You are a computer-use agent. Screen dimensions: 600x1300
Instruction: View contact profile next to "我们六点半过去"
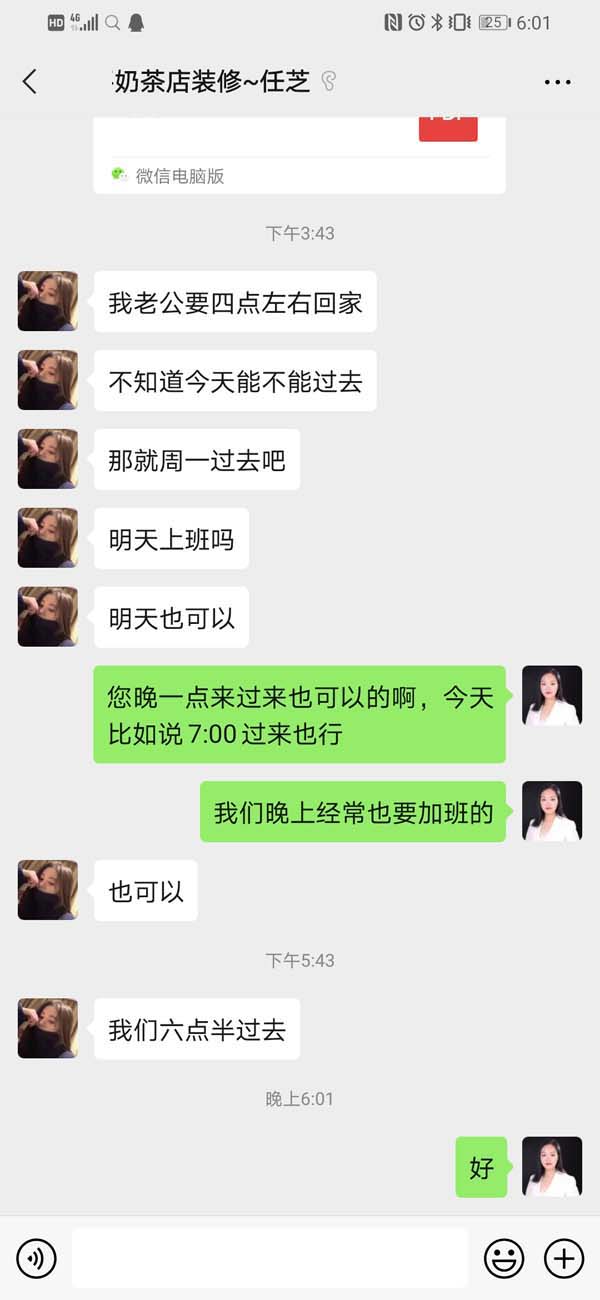tap(48, 1028)
